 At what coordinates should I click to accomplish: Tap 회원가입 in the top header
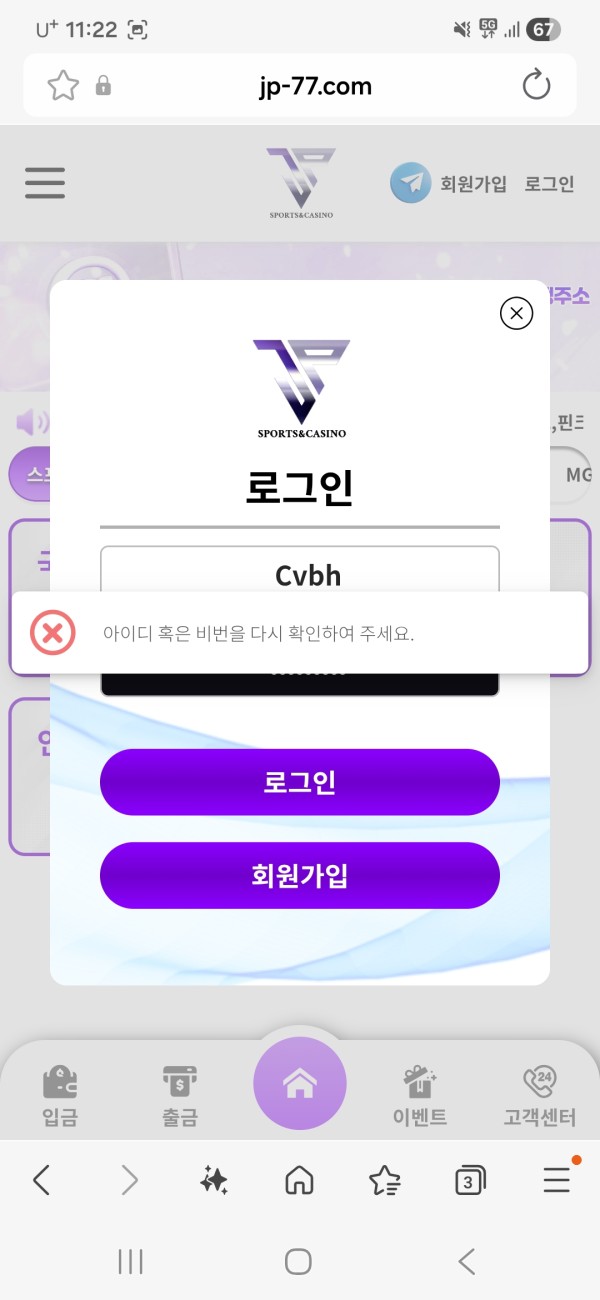pyautogui.click(x=473, y=184)
